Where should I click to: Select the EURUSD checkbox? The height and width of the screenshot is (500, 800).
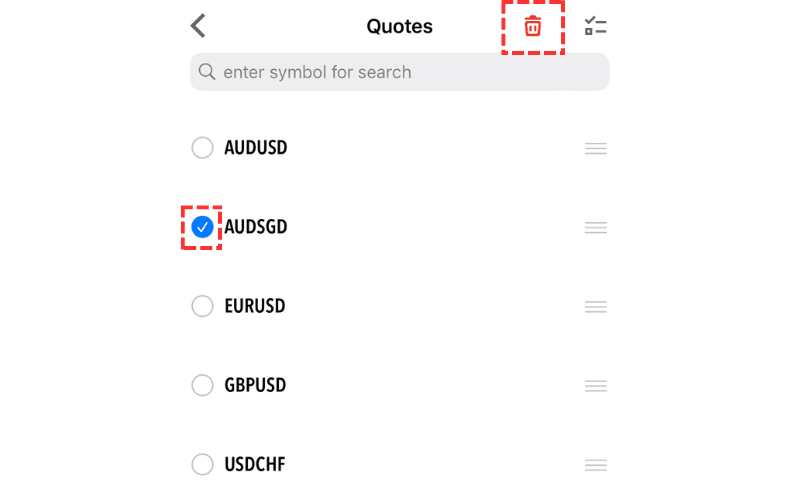202,306
